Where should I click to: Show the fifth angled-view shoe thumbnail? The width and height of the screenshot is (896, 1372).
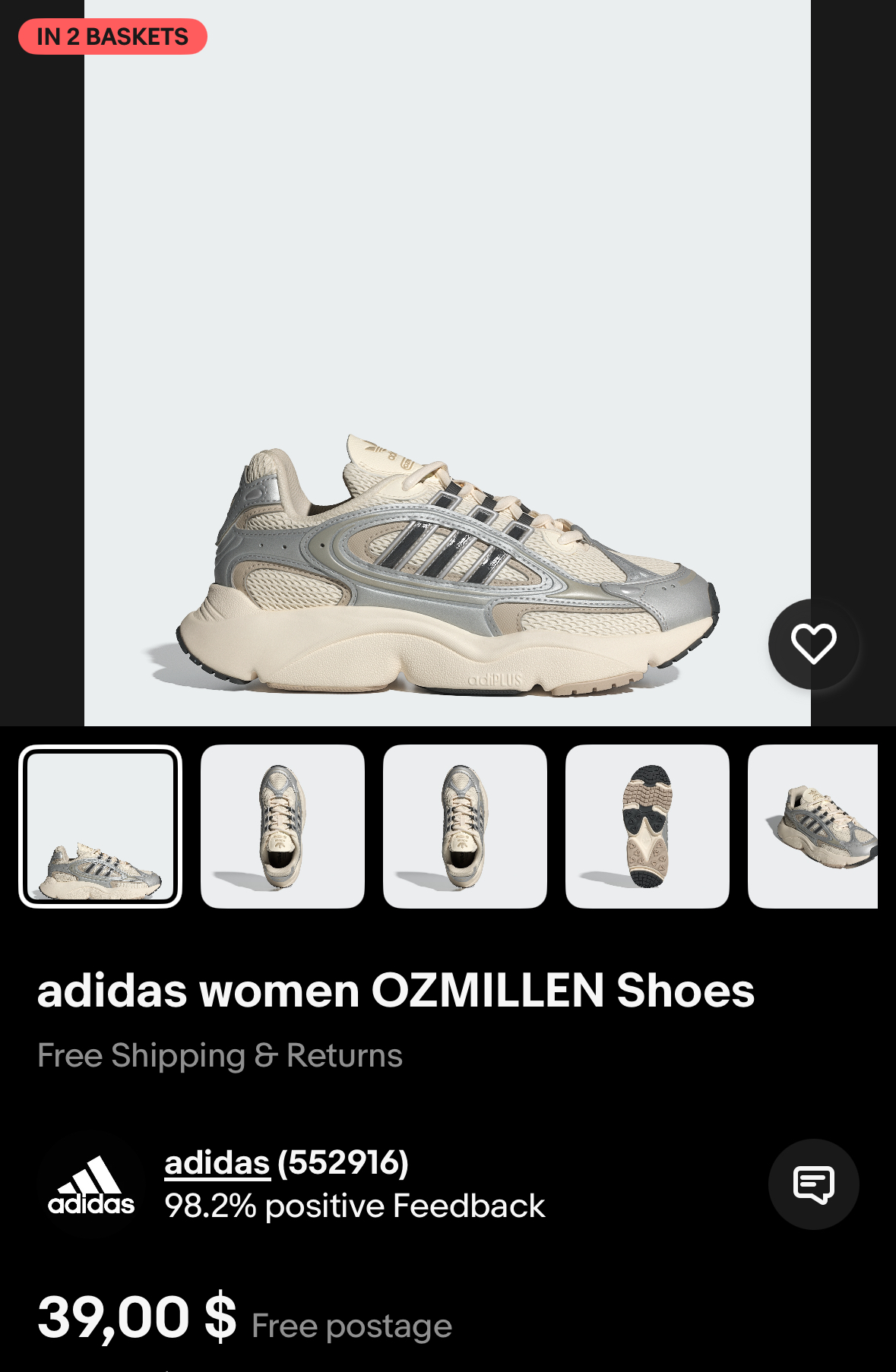(813, 827)
